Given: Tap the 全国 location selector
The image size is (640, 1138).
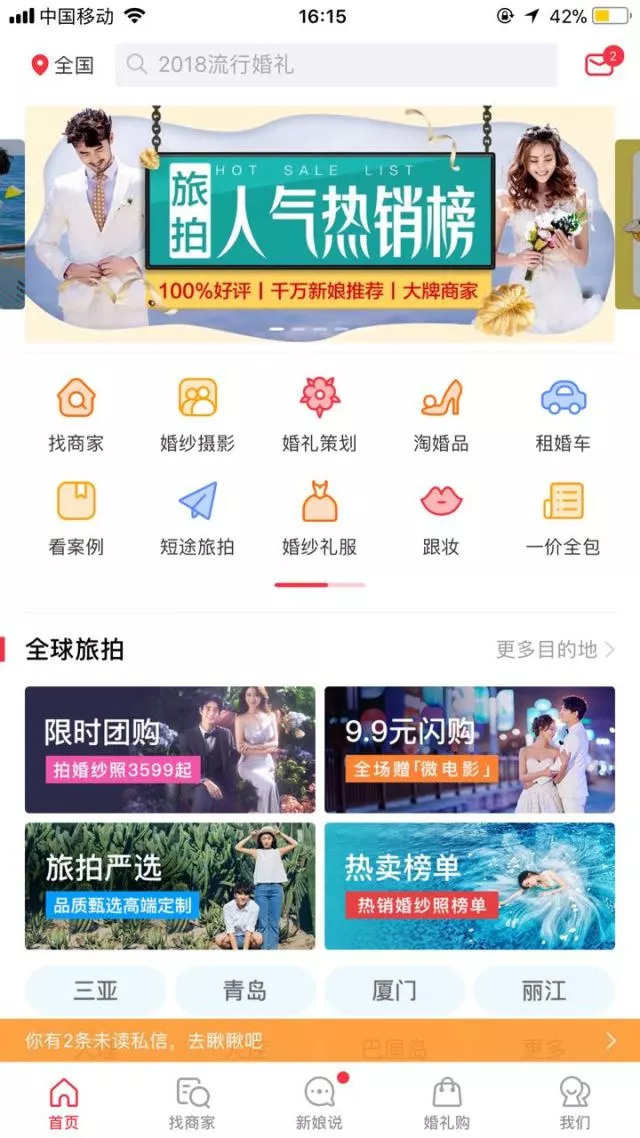Looking at the screenshot, I should pyautogui.click(x=63, y=65).
